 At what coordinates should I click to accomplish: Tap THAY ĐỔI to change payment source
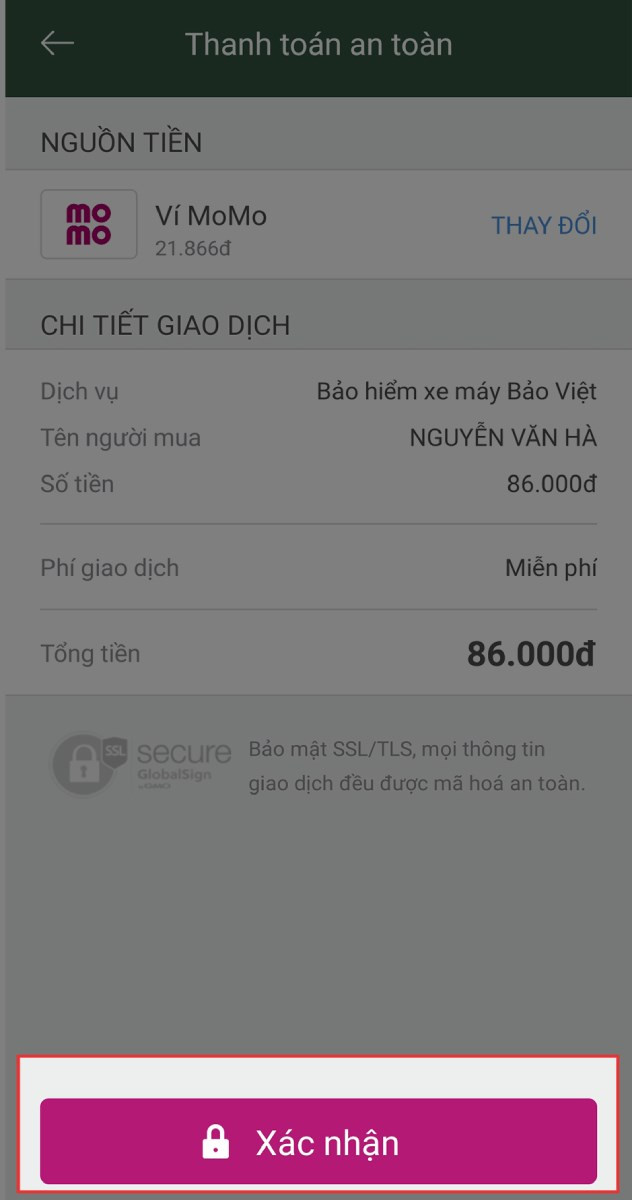click(x=544, y=225)
